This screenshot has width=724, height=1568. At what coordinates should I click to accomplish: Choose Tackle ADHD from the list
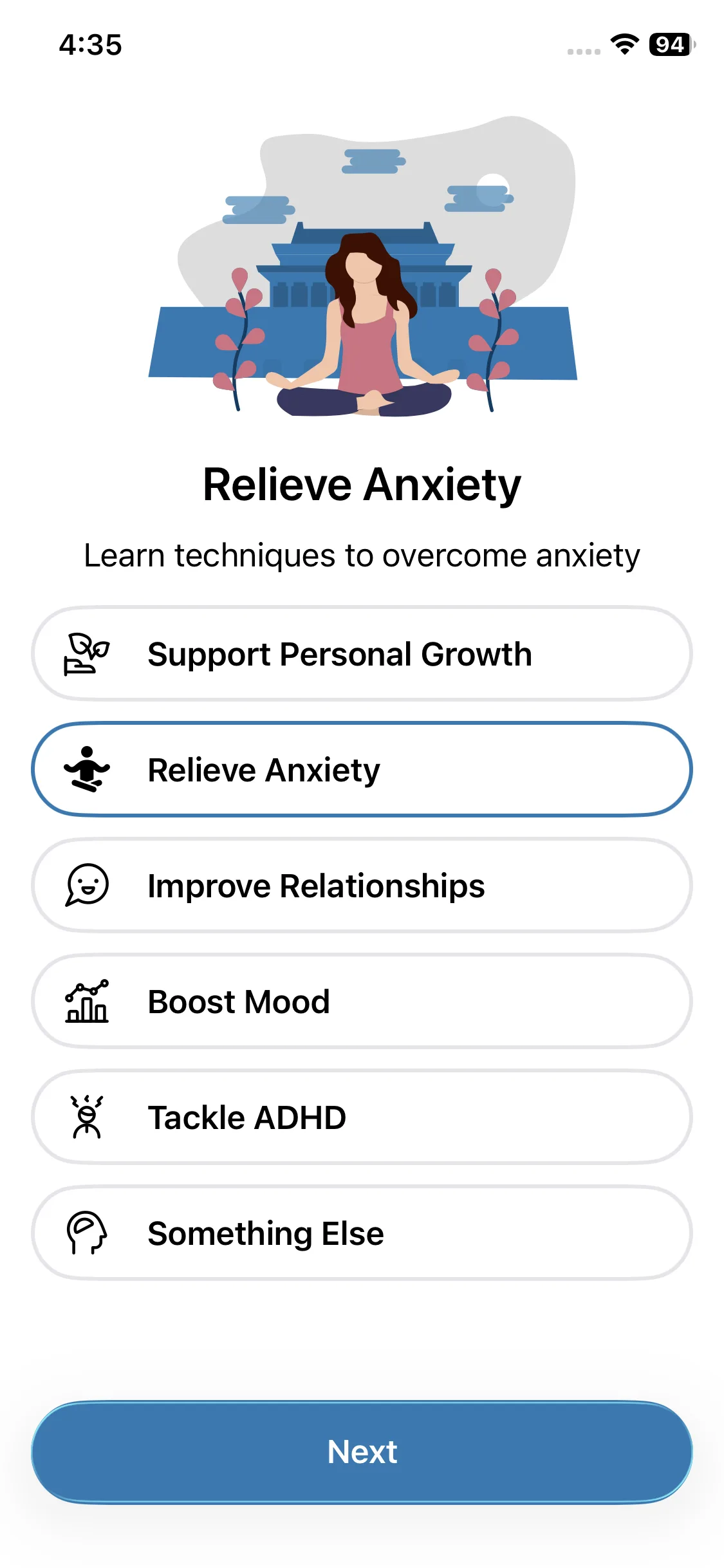362,1117
